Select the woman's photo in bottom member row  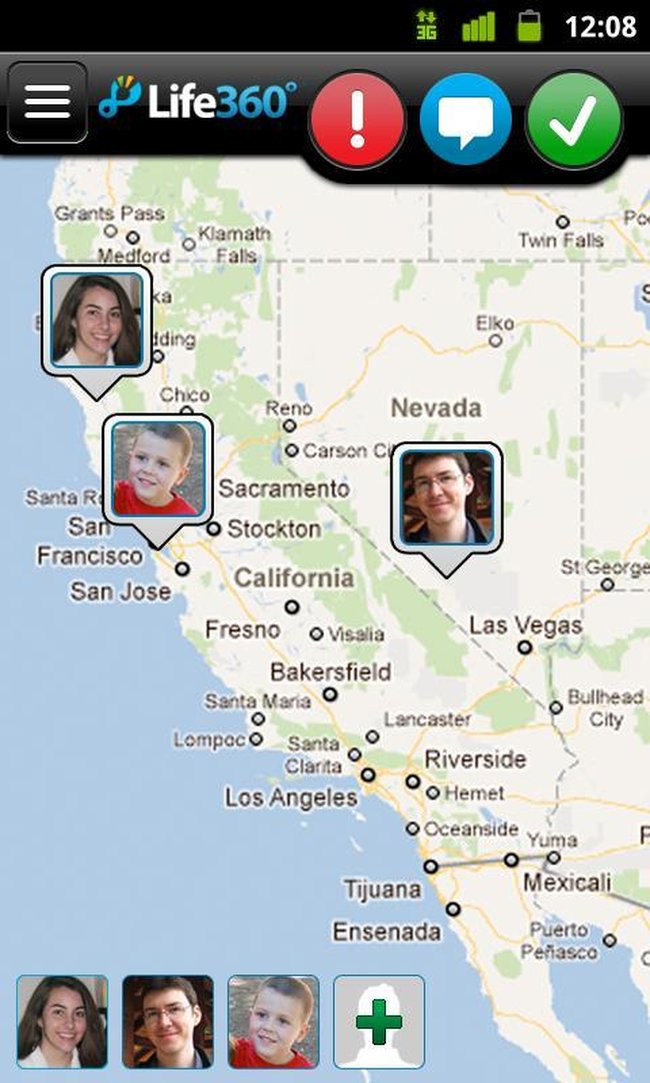coord(62,1021)
